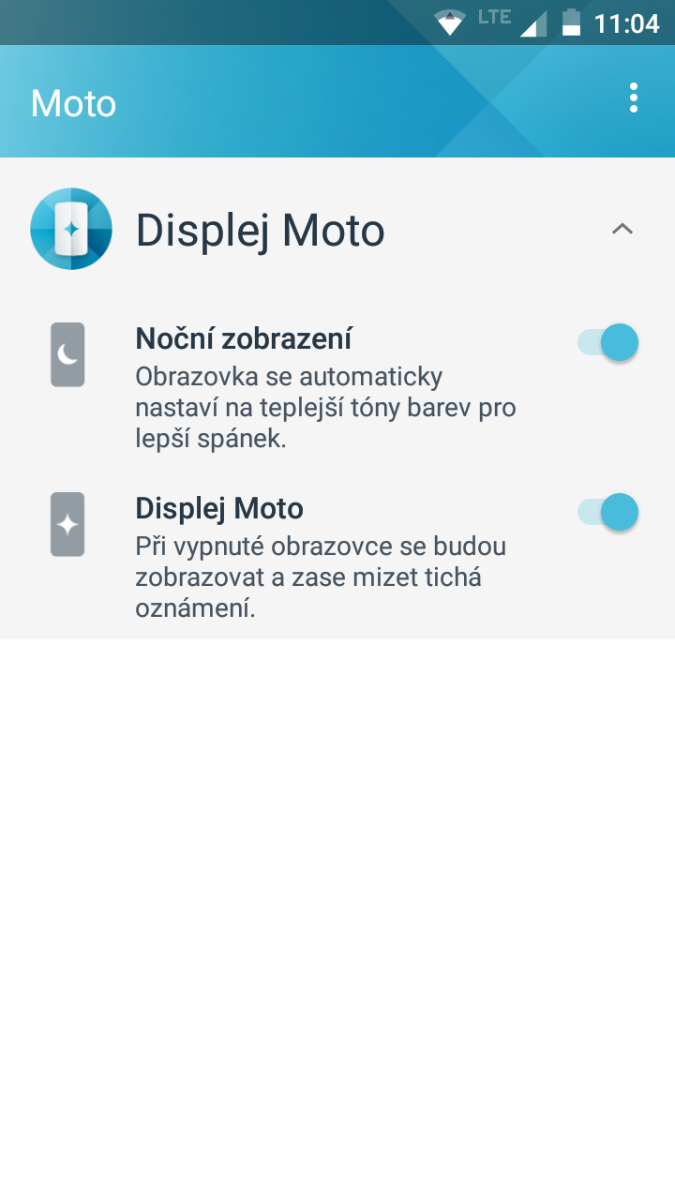Collapse the Displej Moto section
The height and width of the screenshot is (1200, 675).
click(622, 229)
